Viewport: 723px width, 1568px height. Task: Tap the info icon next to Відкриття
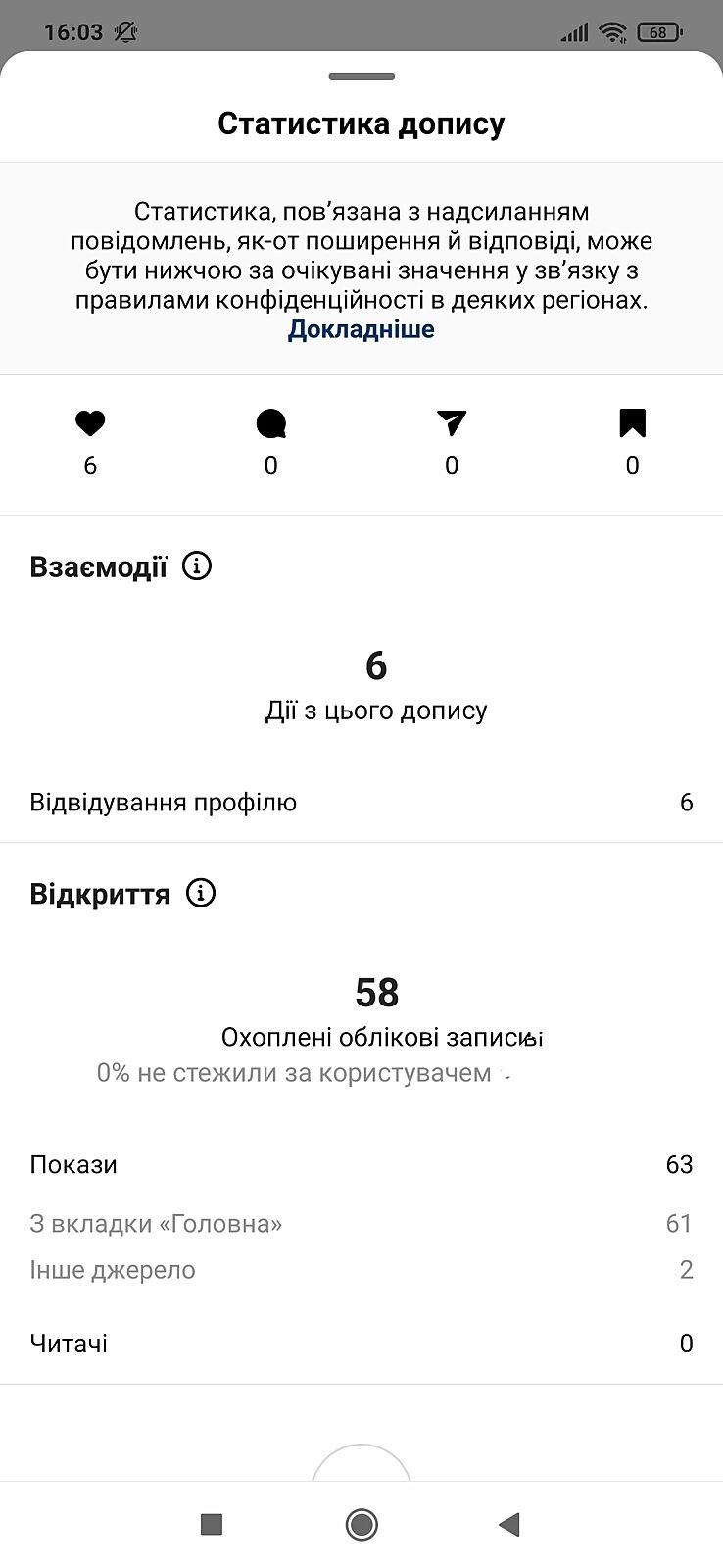tap(201, 894)
